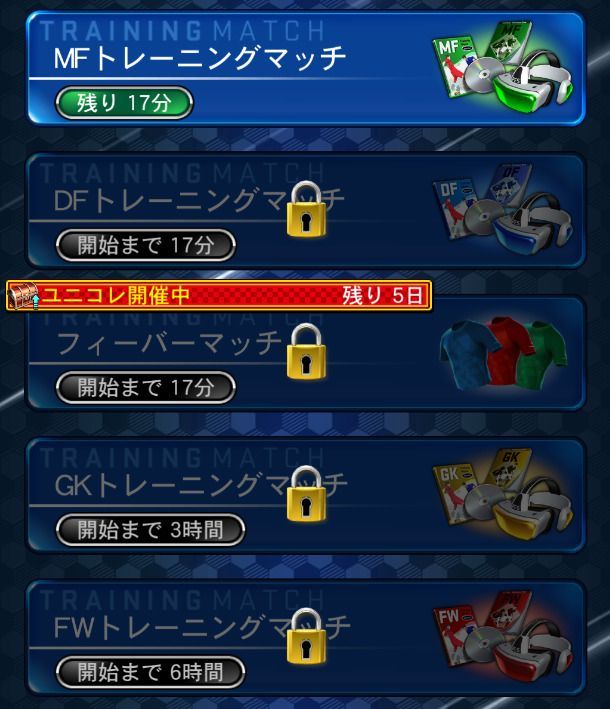Tap the ユニコレ開催中 event banner
This screenshot has height=709, width=610.
click(219, 295)
